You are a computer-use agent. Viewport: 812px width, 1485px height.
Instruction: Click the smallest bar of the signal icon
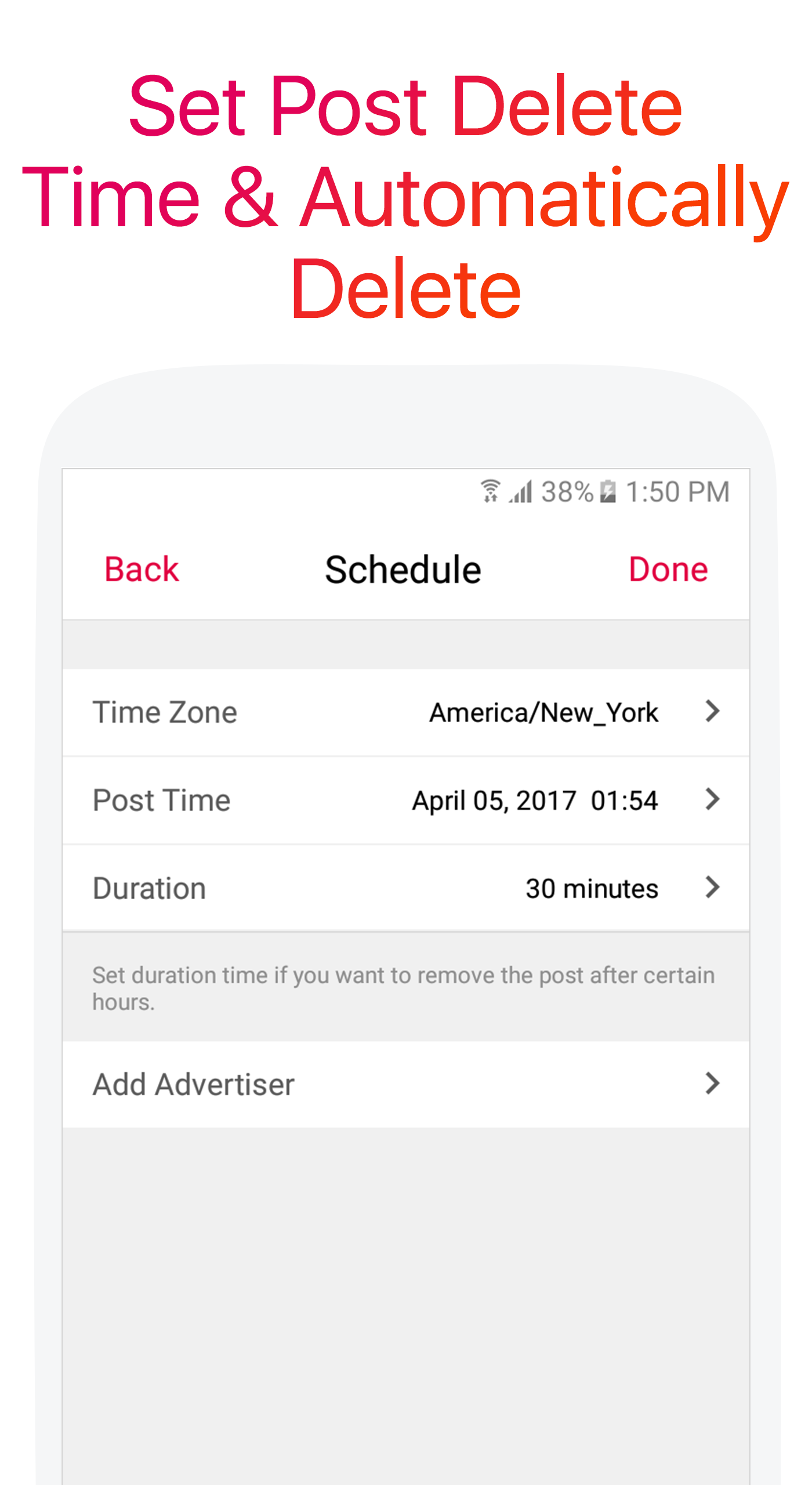click(x=510, y=499)
